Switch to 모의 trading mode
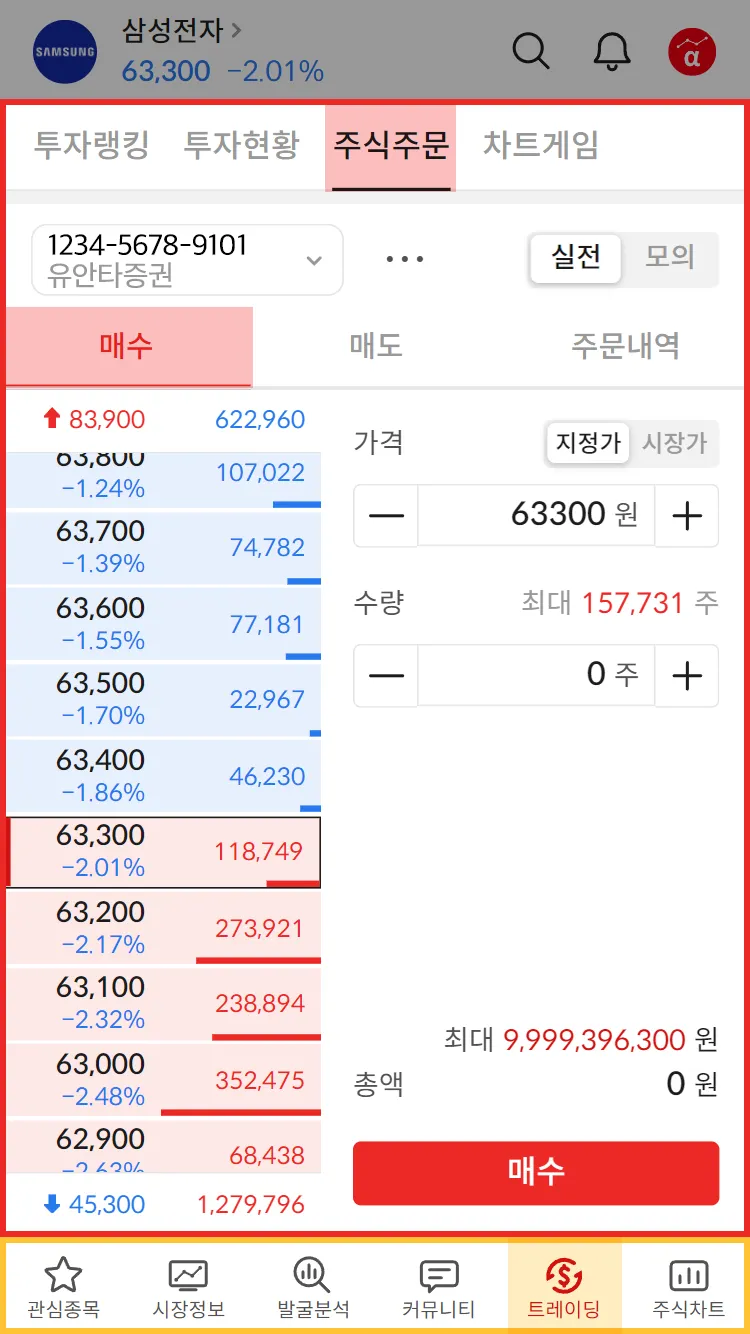Viewport: 750px width, 1334px height. (x=669, y=257)
